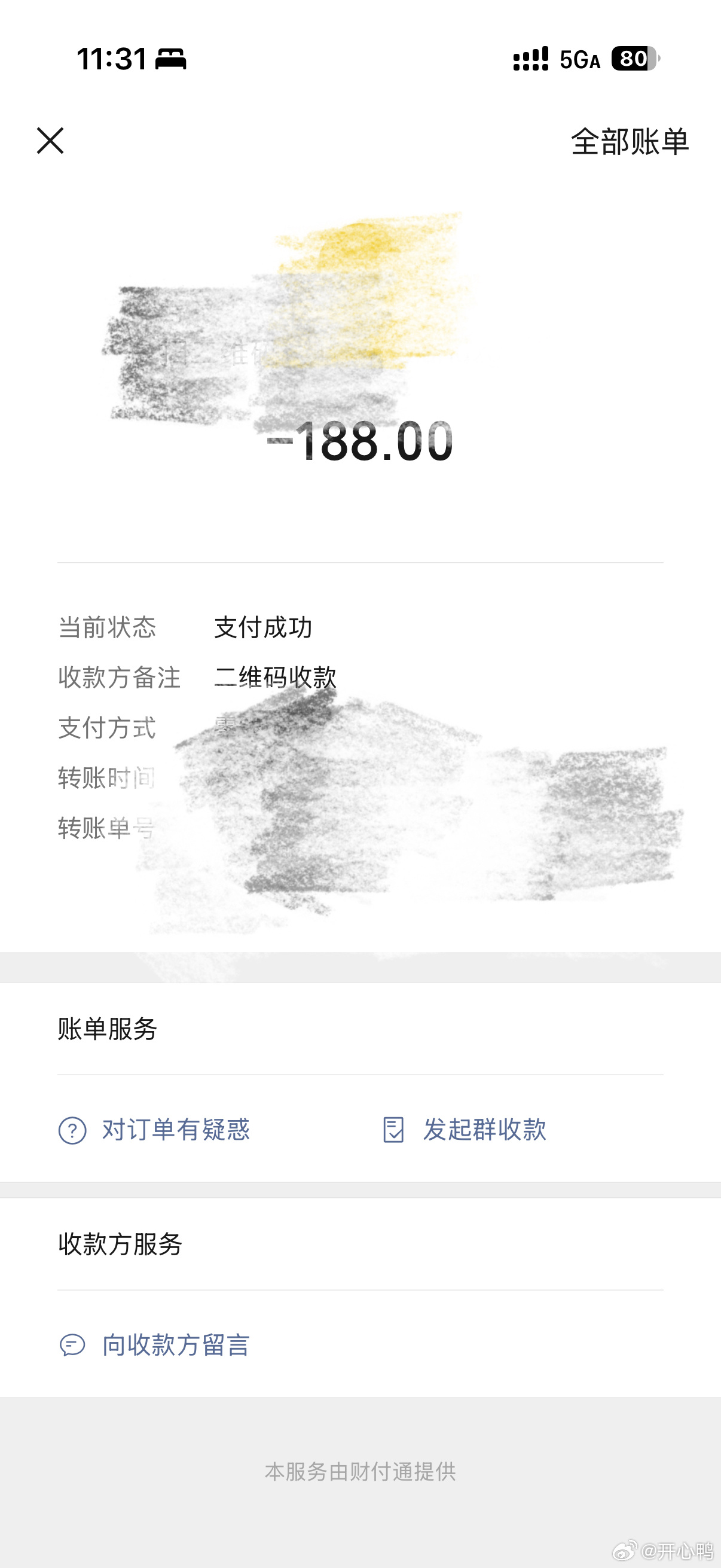This screenshot has width=721, height=1568.
Task: Close the bill detail page
Action: pos(50,141)
